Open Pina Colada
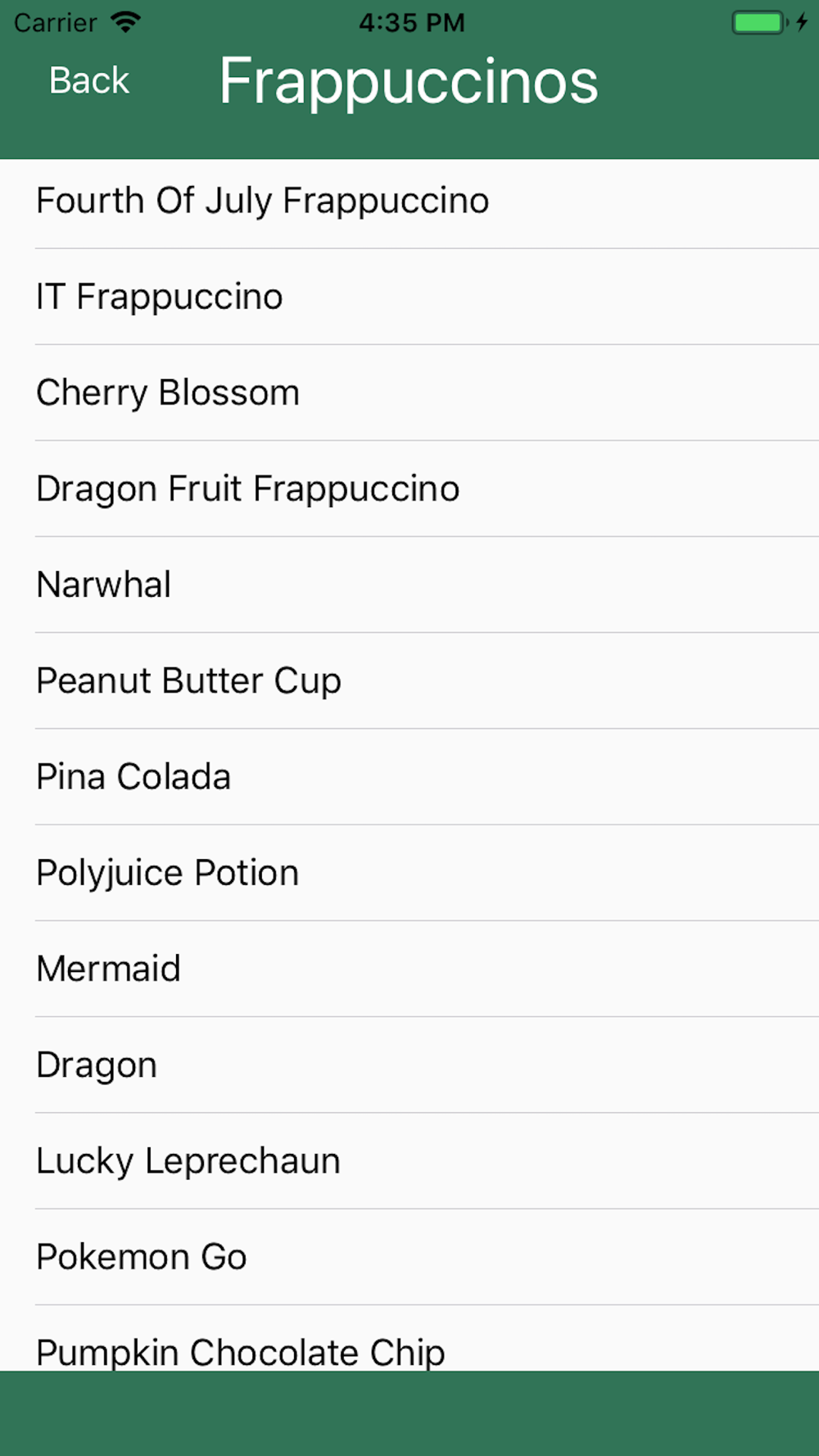The image size is (819, 1456). (409, 776)
